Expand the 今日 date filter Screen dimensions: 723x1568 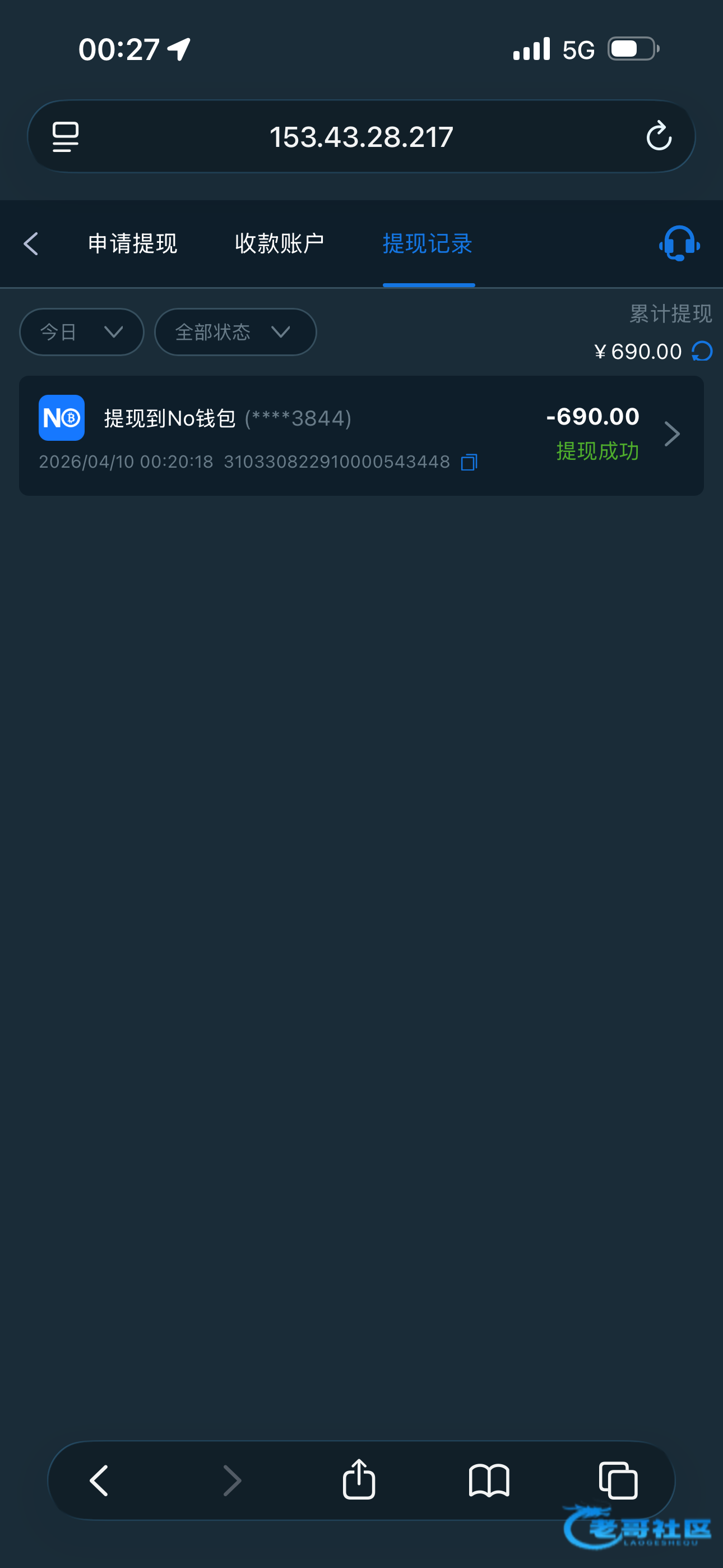[82, 332]
